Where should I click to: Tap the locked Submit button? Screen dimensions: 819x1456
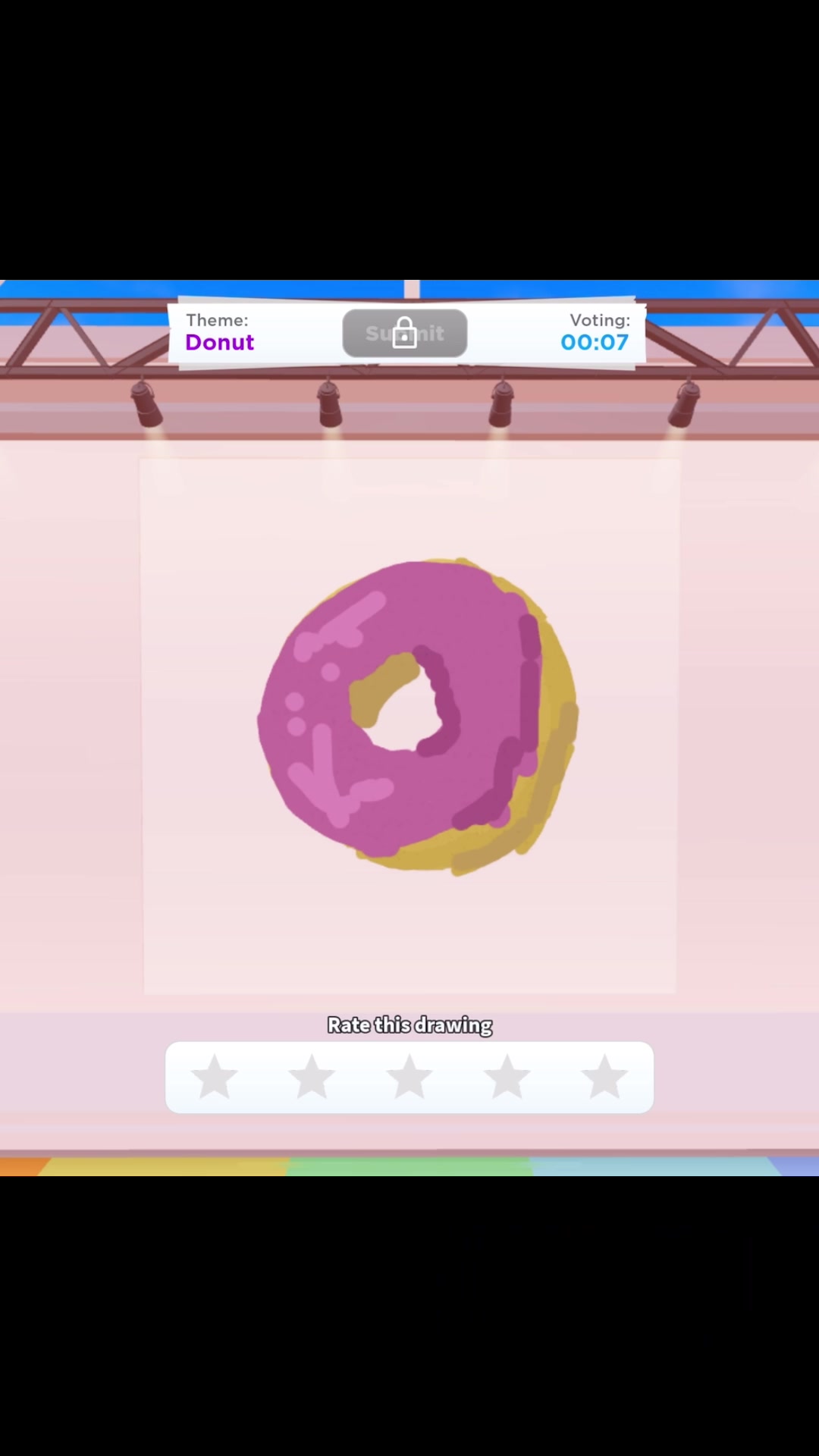click(x=405, y=333)
